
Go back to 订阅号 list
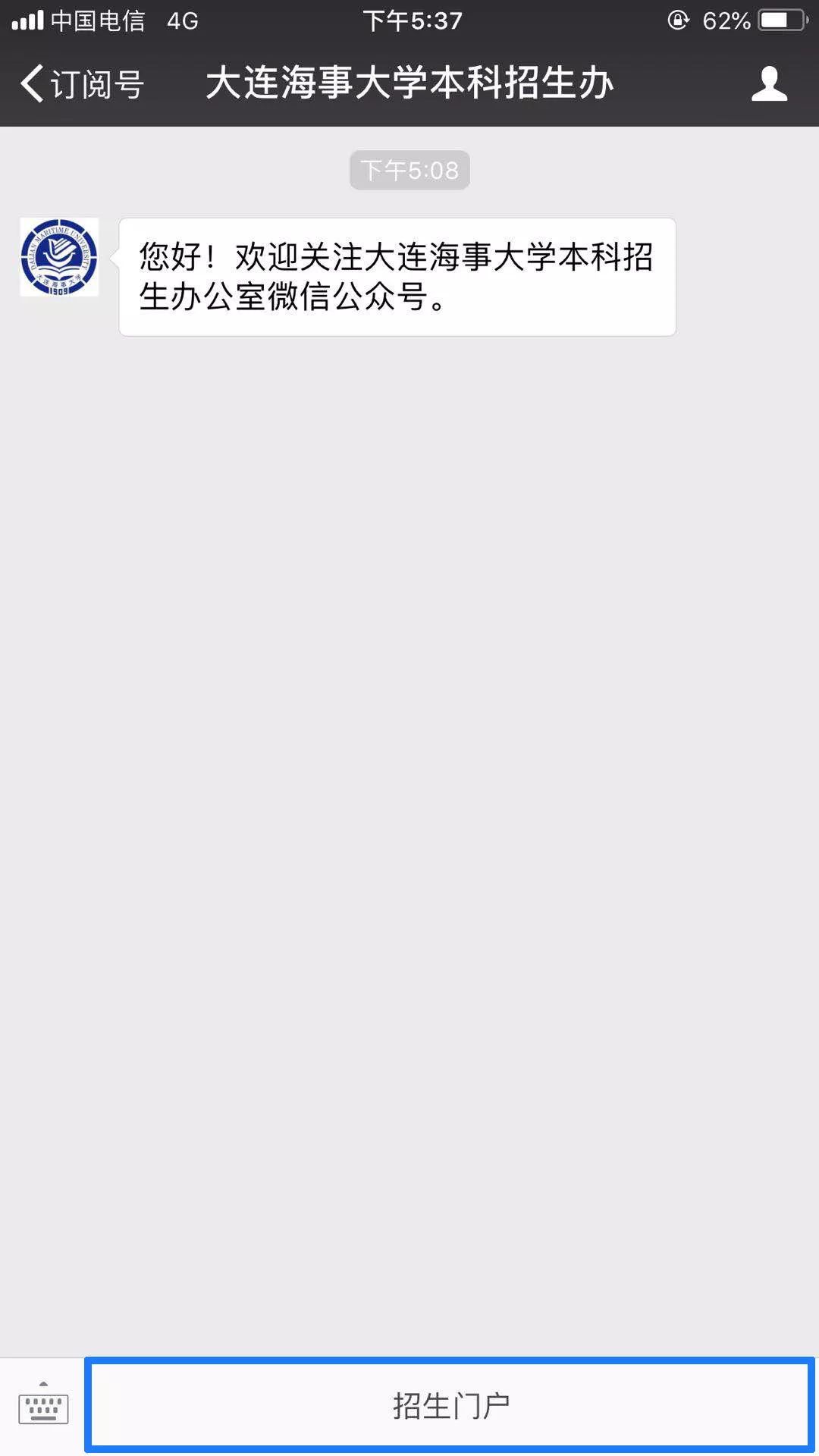click(81, 83)
